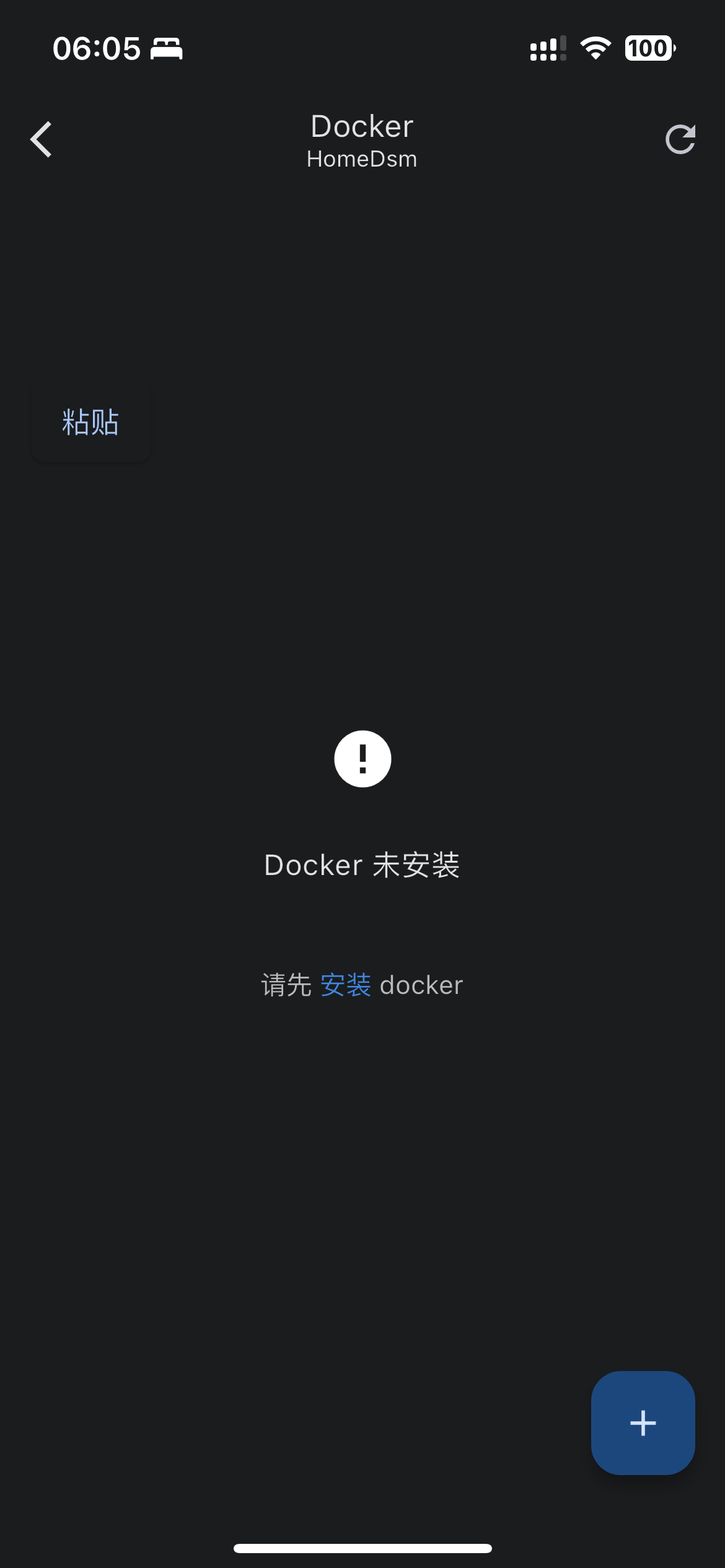This screenshot has width=725, height=1568.
Task: Tap the Docker 未安装 message text
Action: point(362,865)
